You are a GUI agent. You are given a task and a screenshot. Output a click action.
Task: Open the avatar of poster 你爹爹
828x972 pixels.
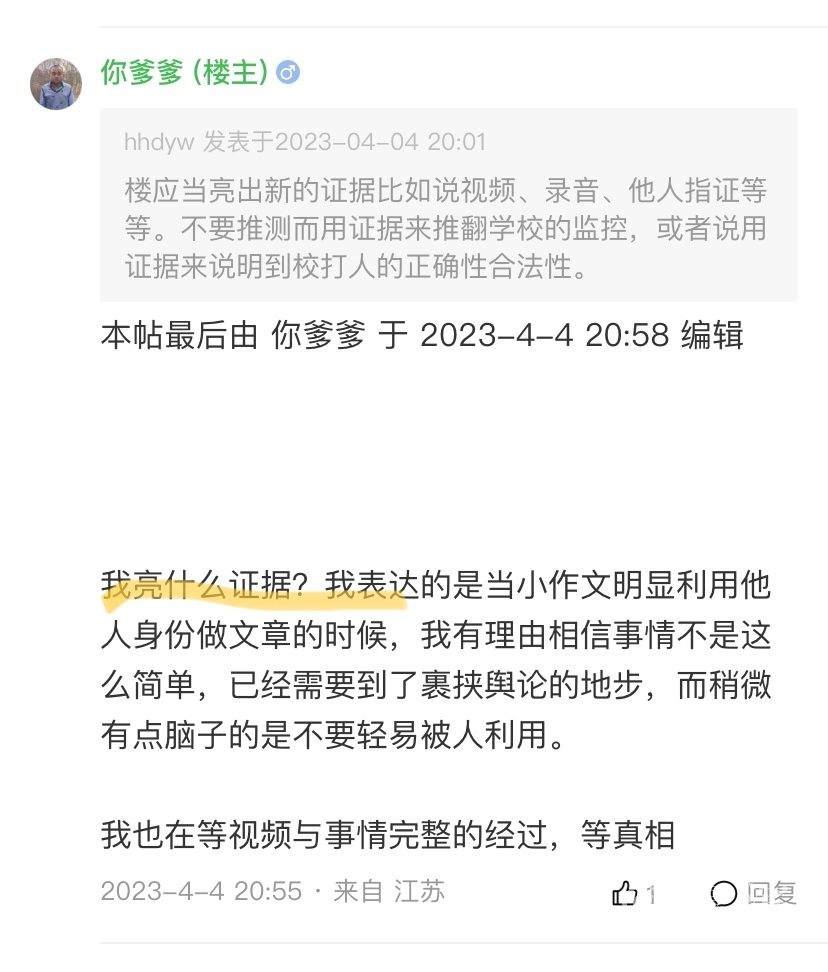tap(56, 83)
